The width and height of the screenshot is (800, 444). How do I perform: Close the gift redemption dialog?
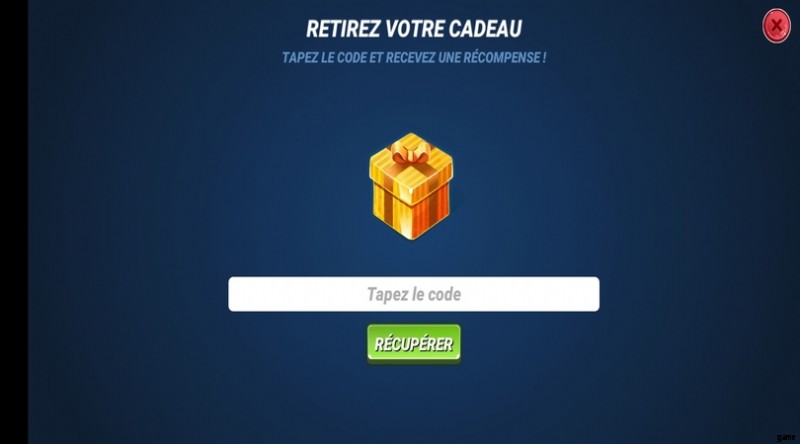click(x=776, y=26)
